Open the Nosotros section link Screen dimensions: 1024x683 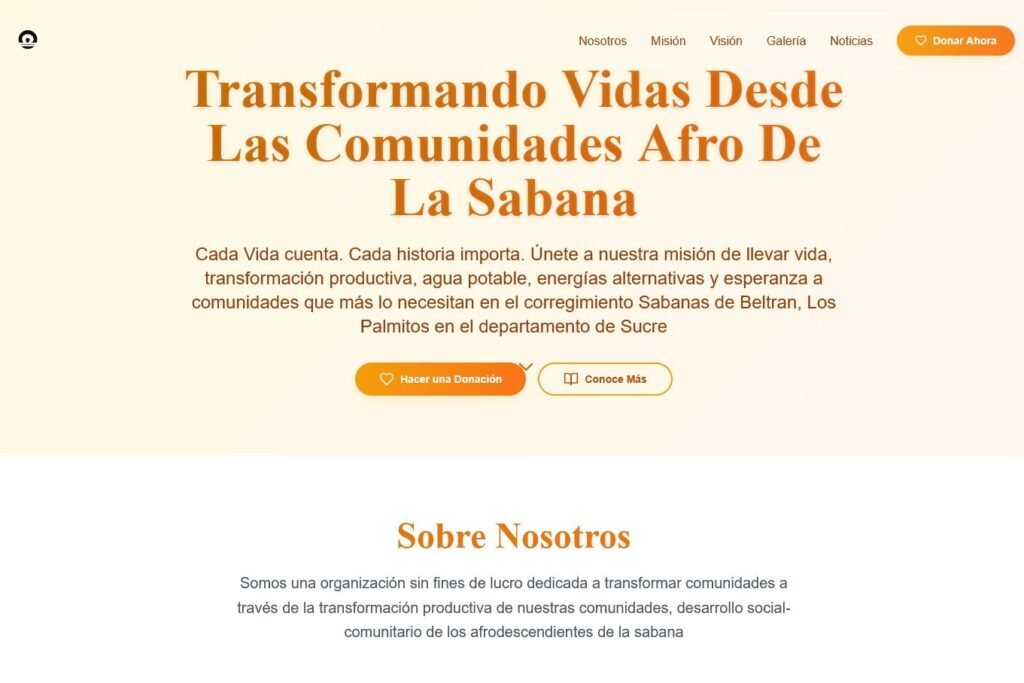tap(602, 41)
